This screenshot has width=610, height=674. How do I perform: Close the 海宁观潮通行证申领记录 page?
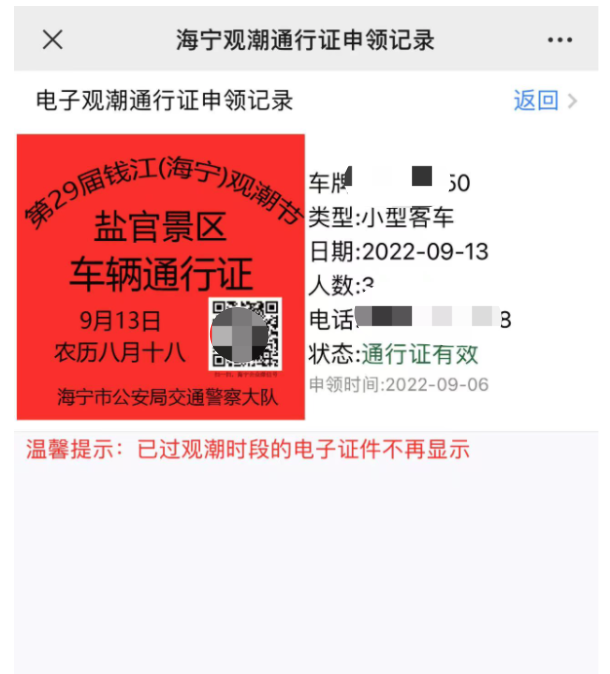tap(53, 40)
